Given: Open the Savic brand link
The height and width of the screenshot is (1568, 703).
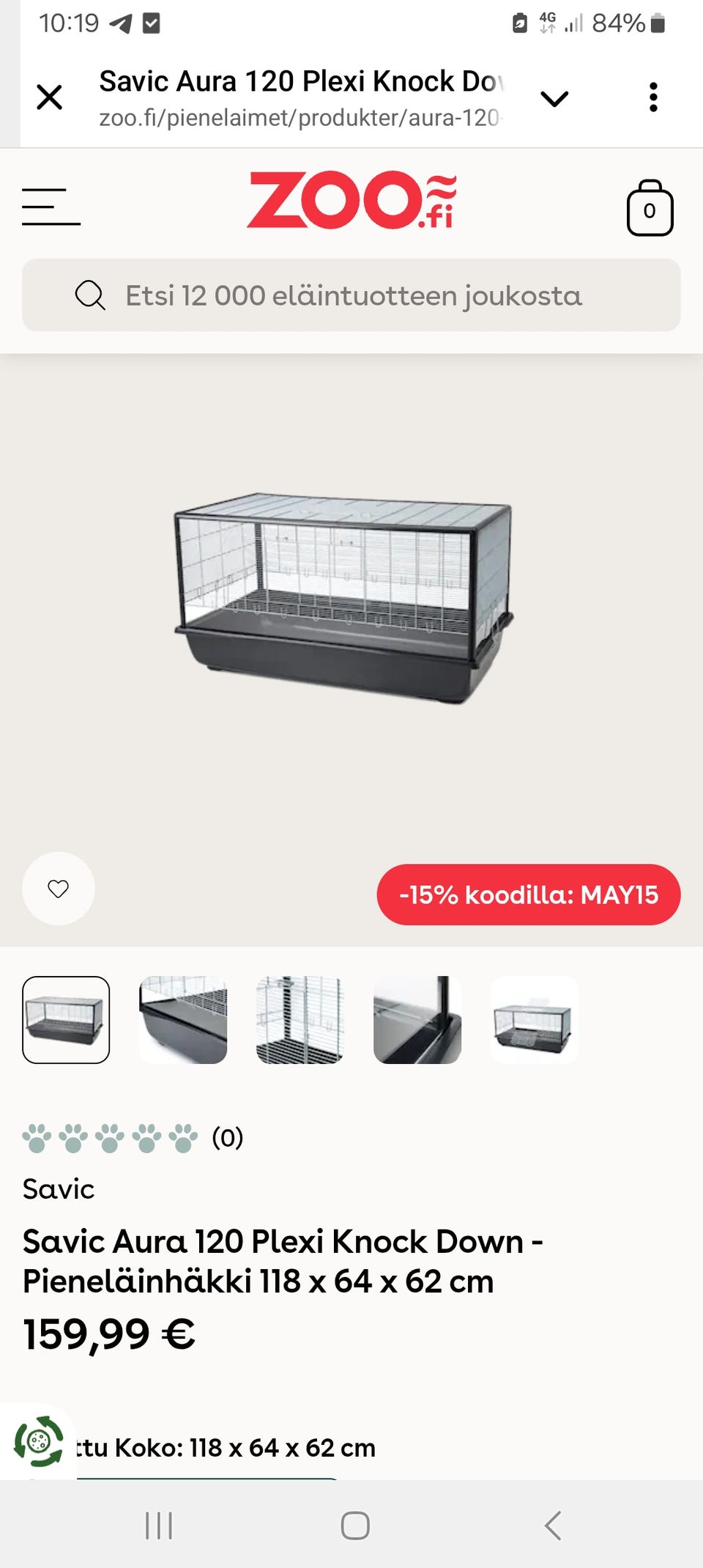Looking at the screenshot, I should (x=59, y=1189).
